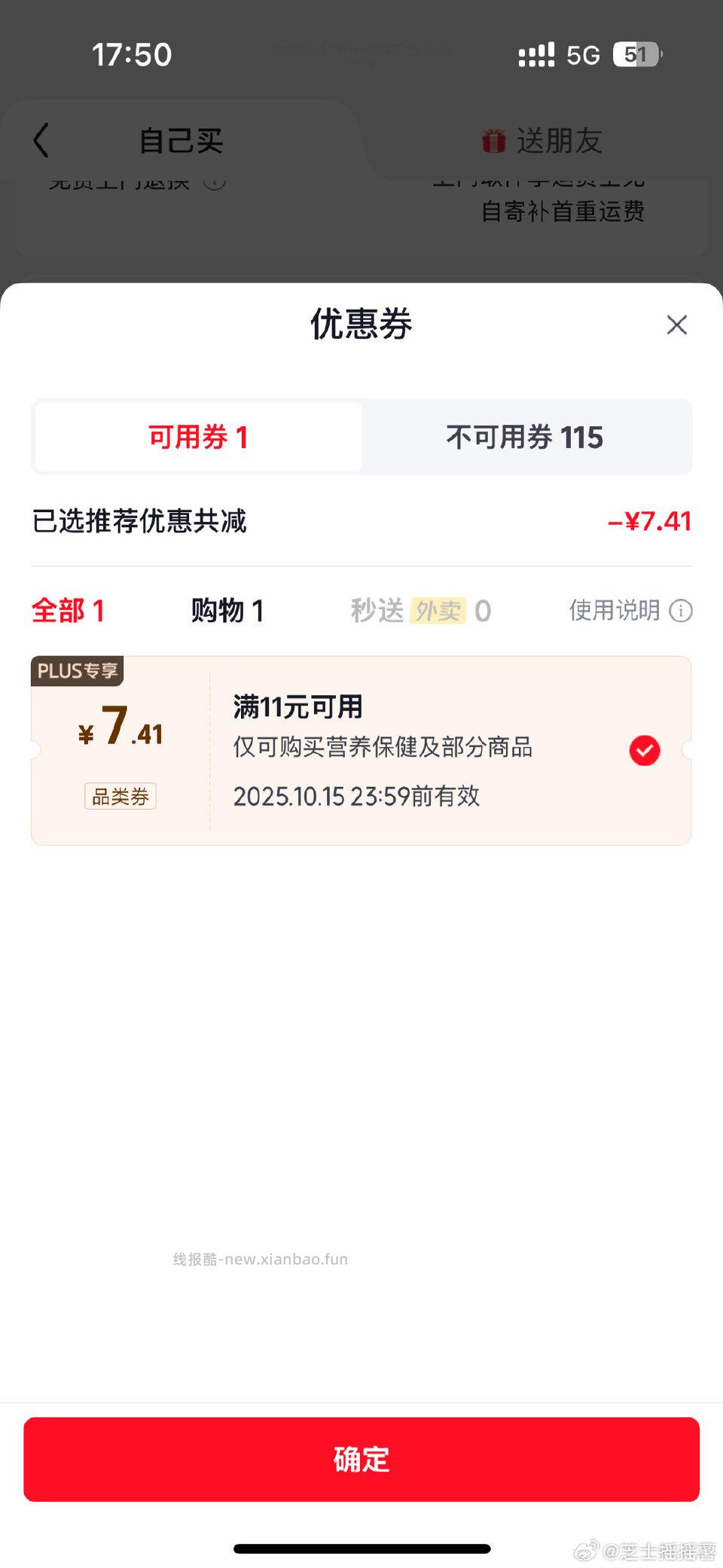The width and height of the screenshot is (723, 1568).
Task: Click the gift icon beside 送朋友
Action: (493, 140)
